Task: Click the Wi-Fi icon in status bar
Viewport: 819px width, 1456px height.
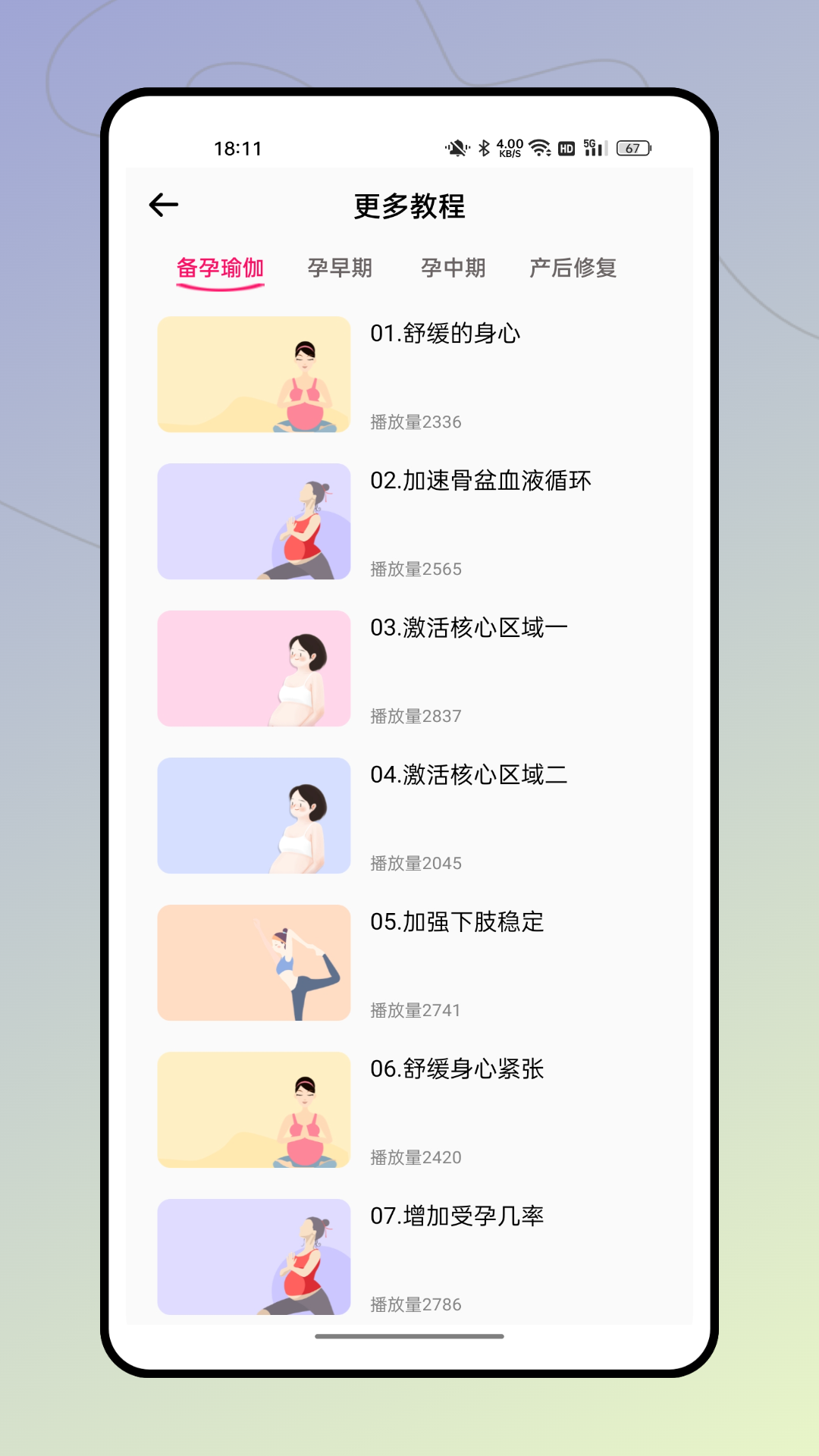Action: (540, 148)
